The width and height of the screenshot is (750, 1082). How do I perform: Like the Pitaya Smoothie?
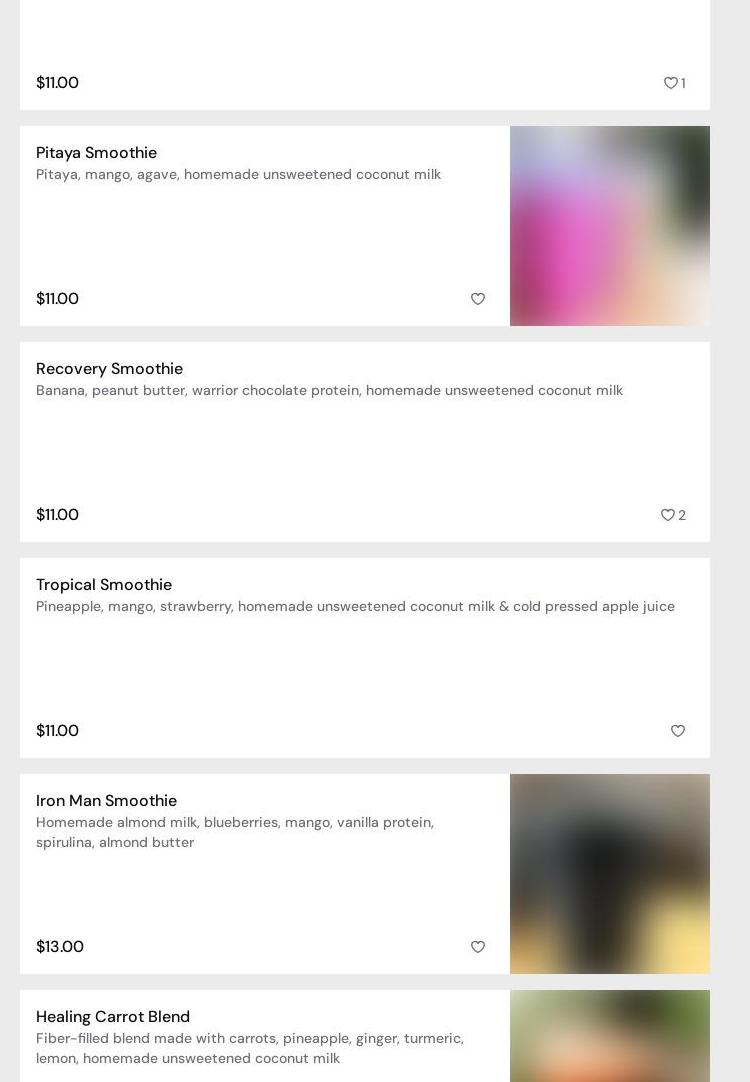point(478,299)
